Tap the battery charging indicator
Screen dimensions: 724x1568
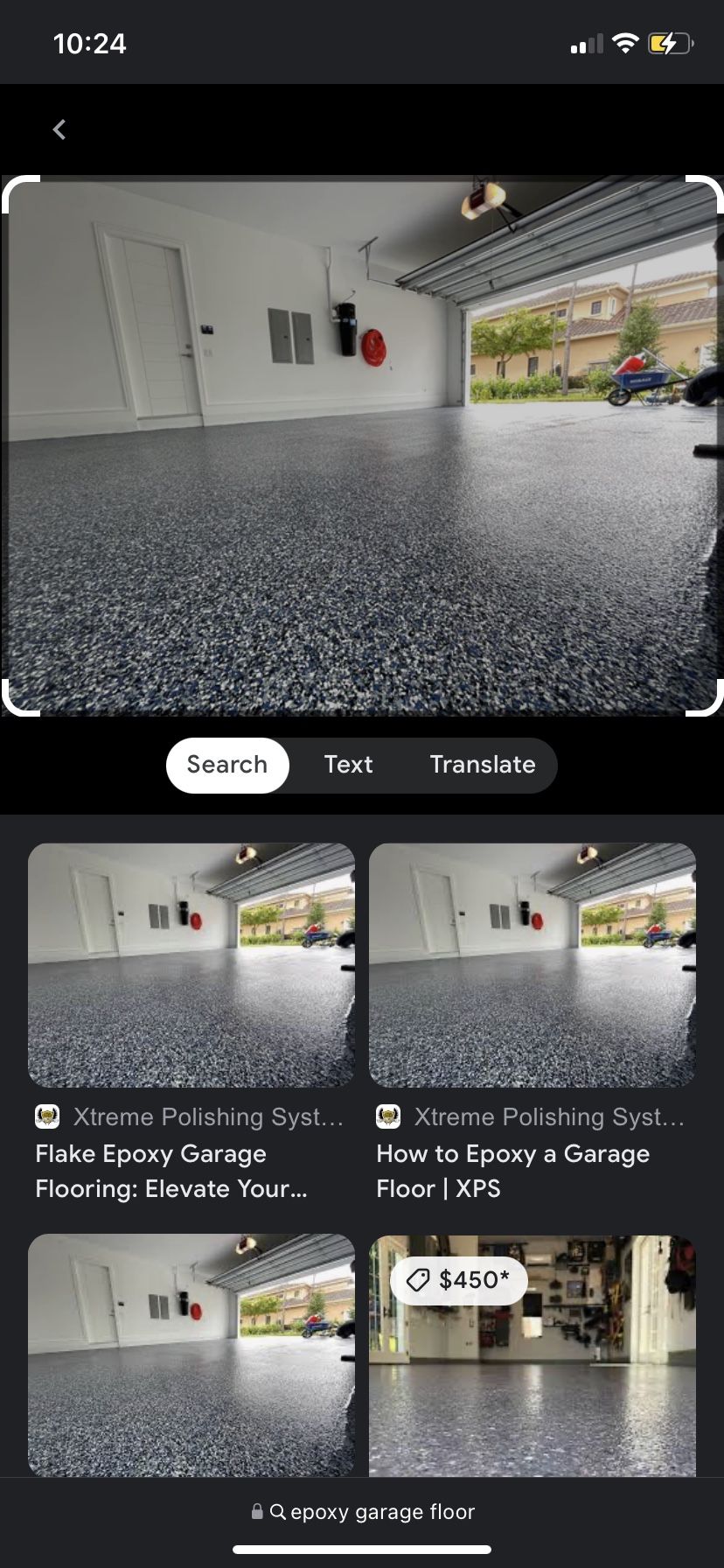[x=670, y=41]
